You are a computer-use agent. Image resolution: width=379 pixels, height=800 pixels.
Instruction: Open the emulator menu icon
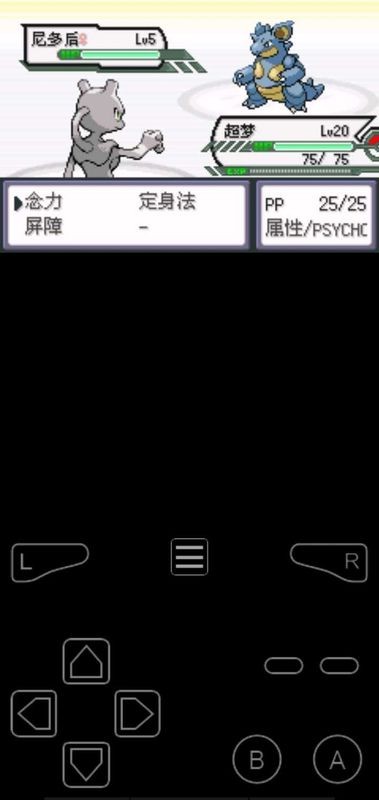[x=189, y=557]
